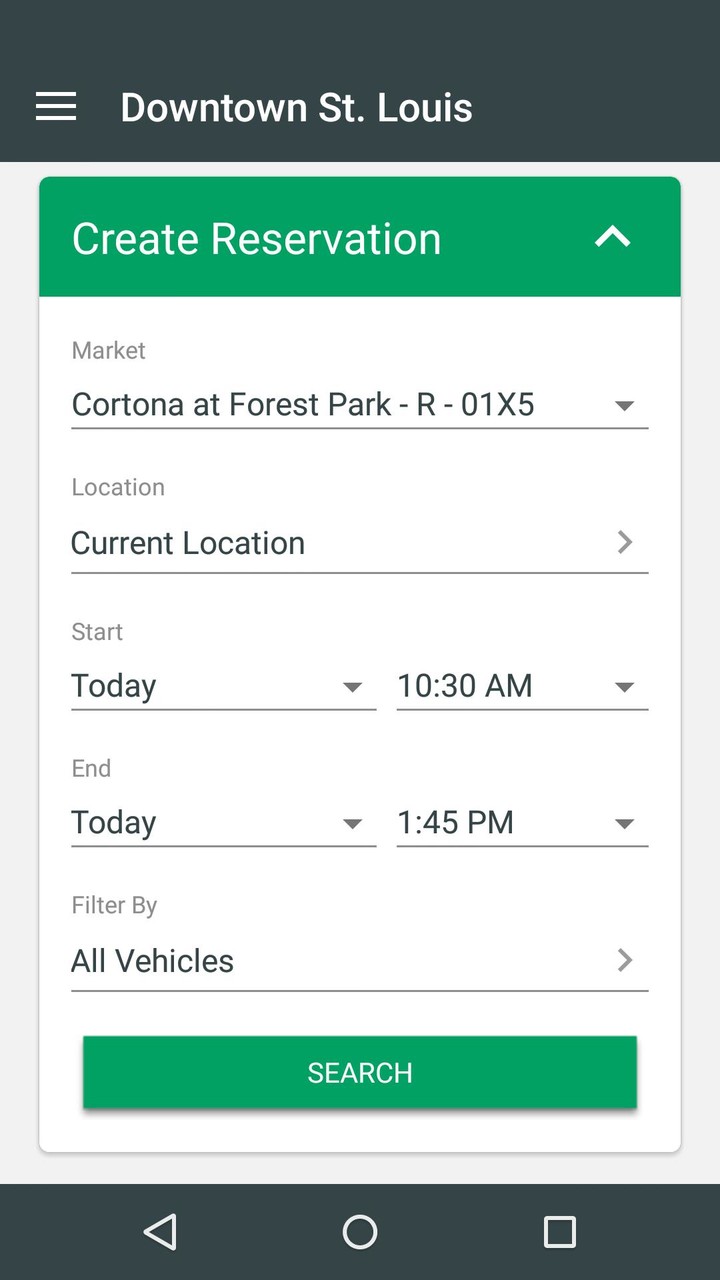Collapse the Create Reservation section
Viewport: 720px width, 1280px height.
pyautogui.click(x=613, y=238)
